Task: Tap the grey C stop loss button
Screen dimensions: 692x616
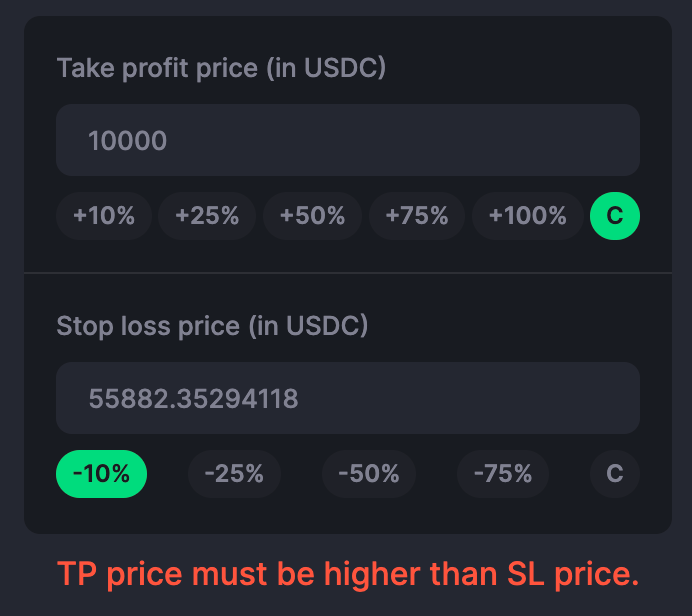Action: [x=615, y=474]
